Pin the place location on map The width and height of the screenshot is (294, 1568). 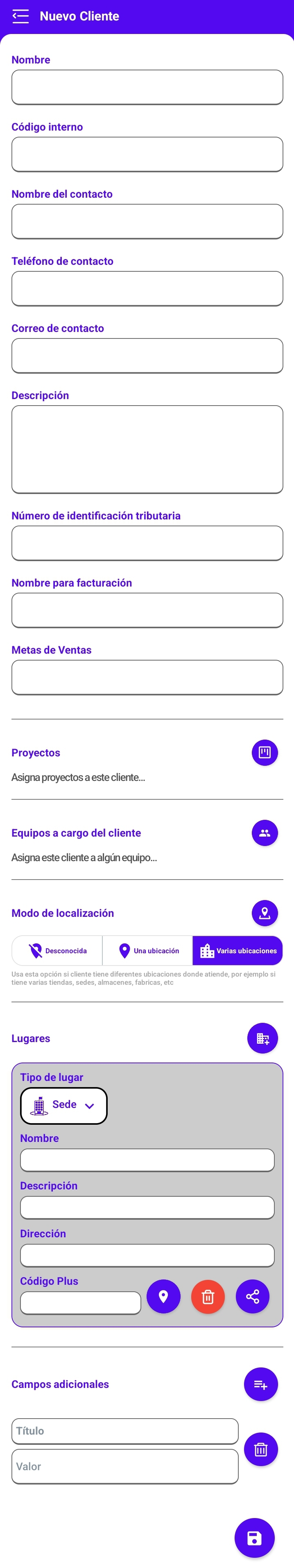(x=163, y=1296)
